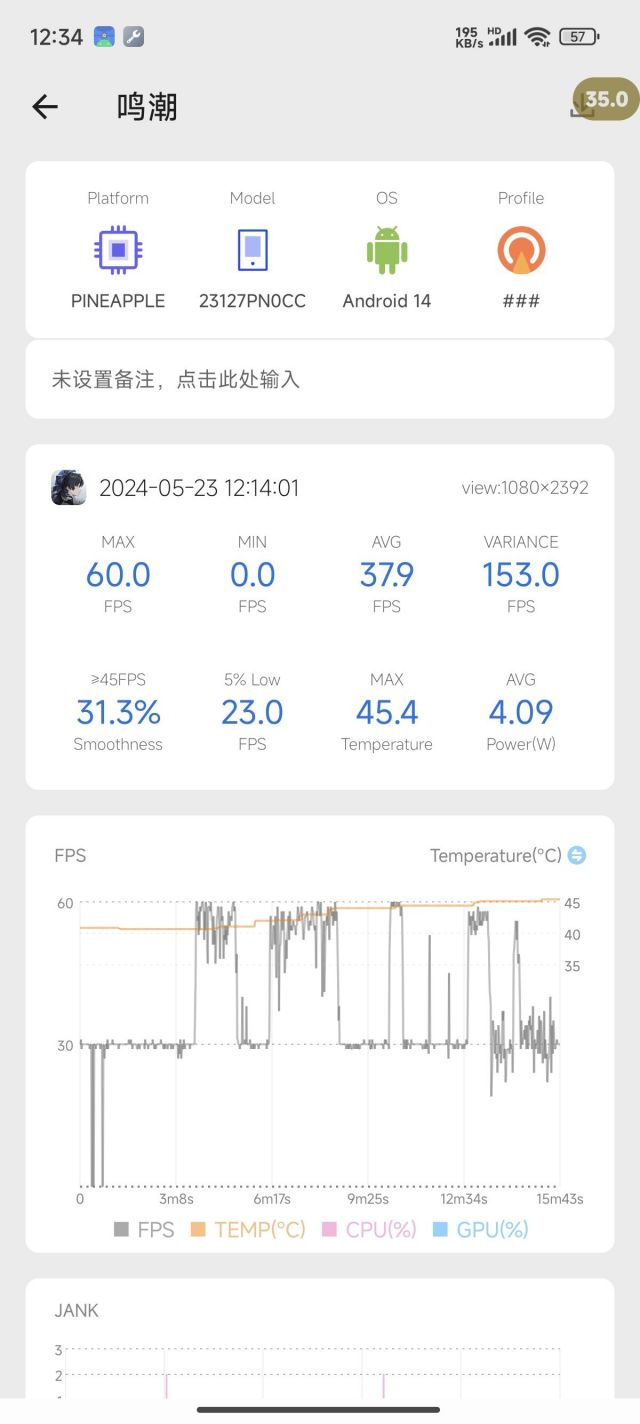The width and height of the screenshot is (640, 1424).
Task: Toggle the FPS legend series
Action: [x=144, y=1230]
